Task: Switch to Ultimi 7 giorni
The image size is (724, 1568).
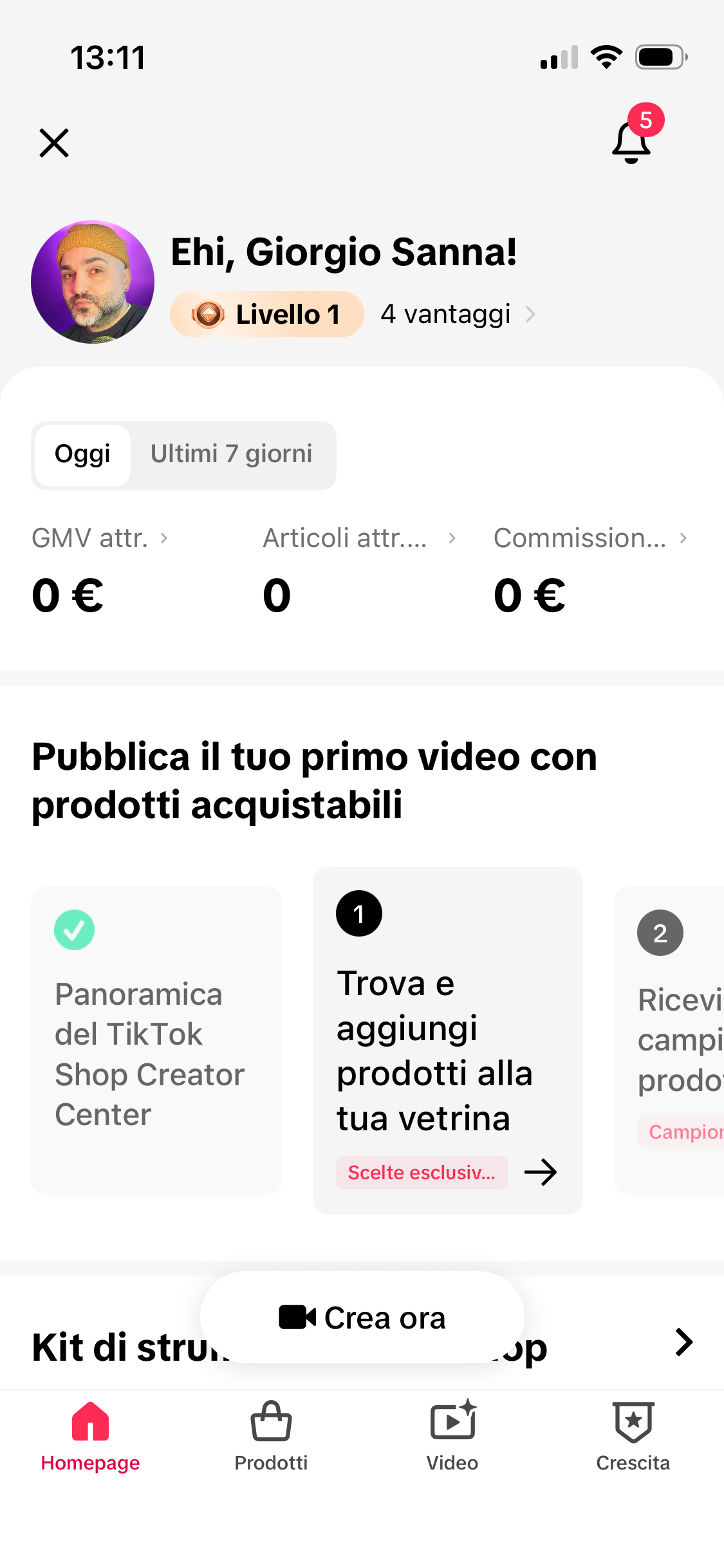Action: click(x=232, y=454)
